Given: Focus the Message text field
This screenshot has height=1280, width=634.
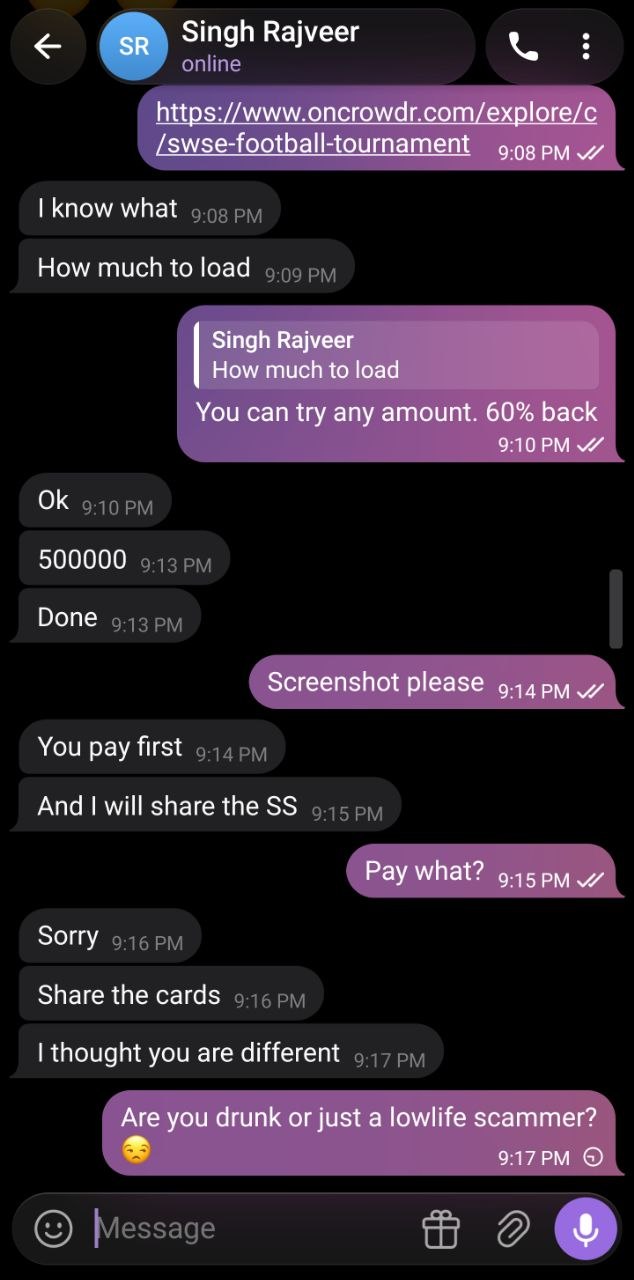Looking at the screenshot, I should click(x=250, y=1228).
